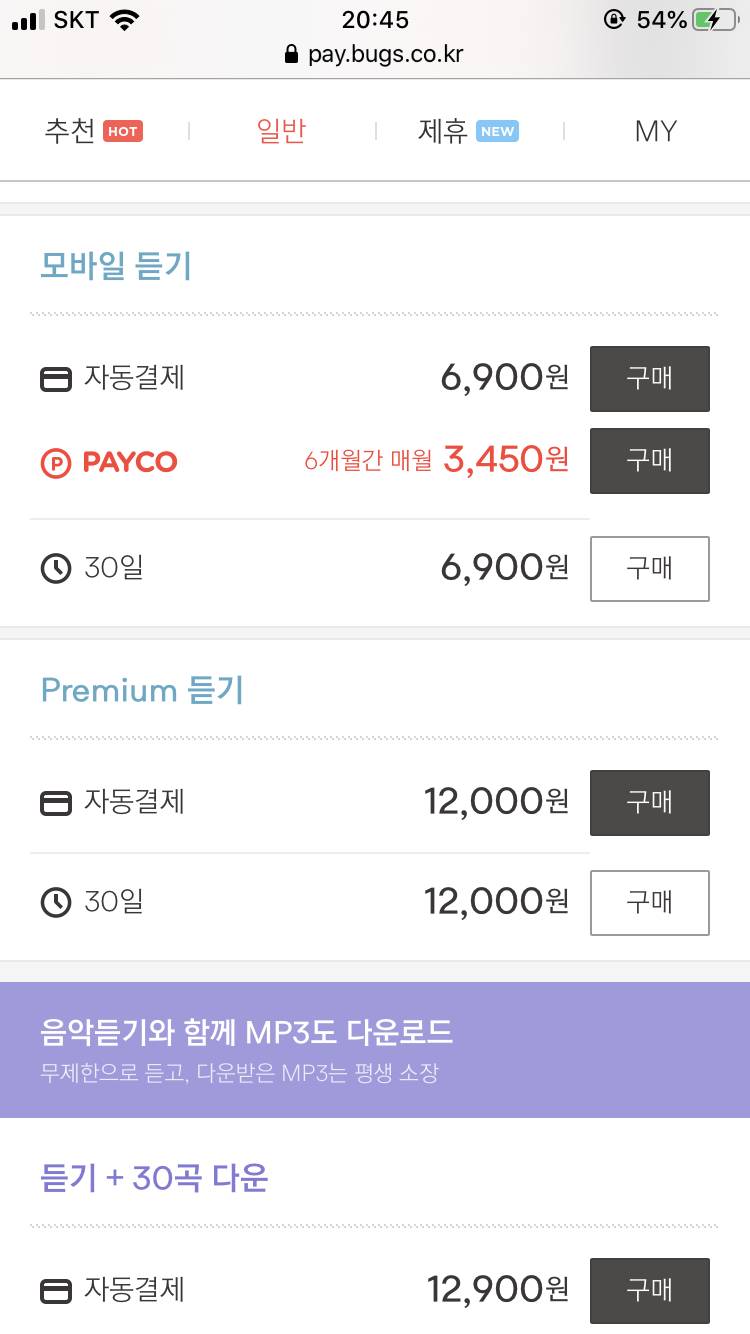Image resolution: width=750 pixels, height=1334 pixels.
Task: Purchase the PAYCO 3,450원 monthly plan
Action: tap(649, 461)
